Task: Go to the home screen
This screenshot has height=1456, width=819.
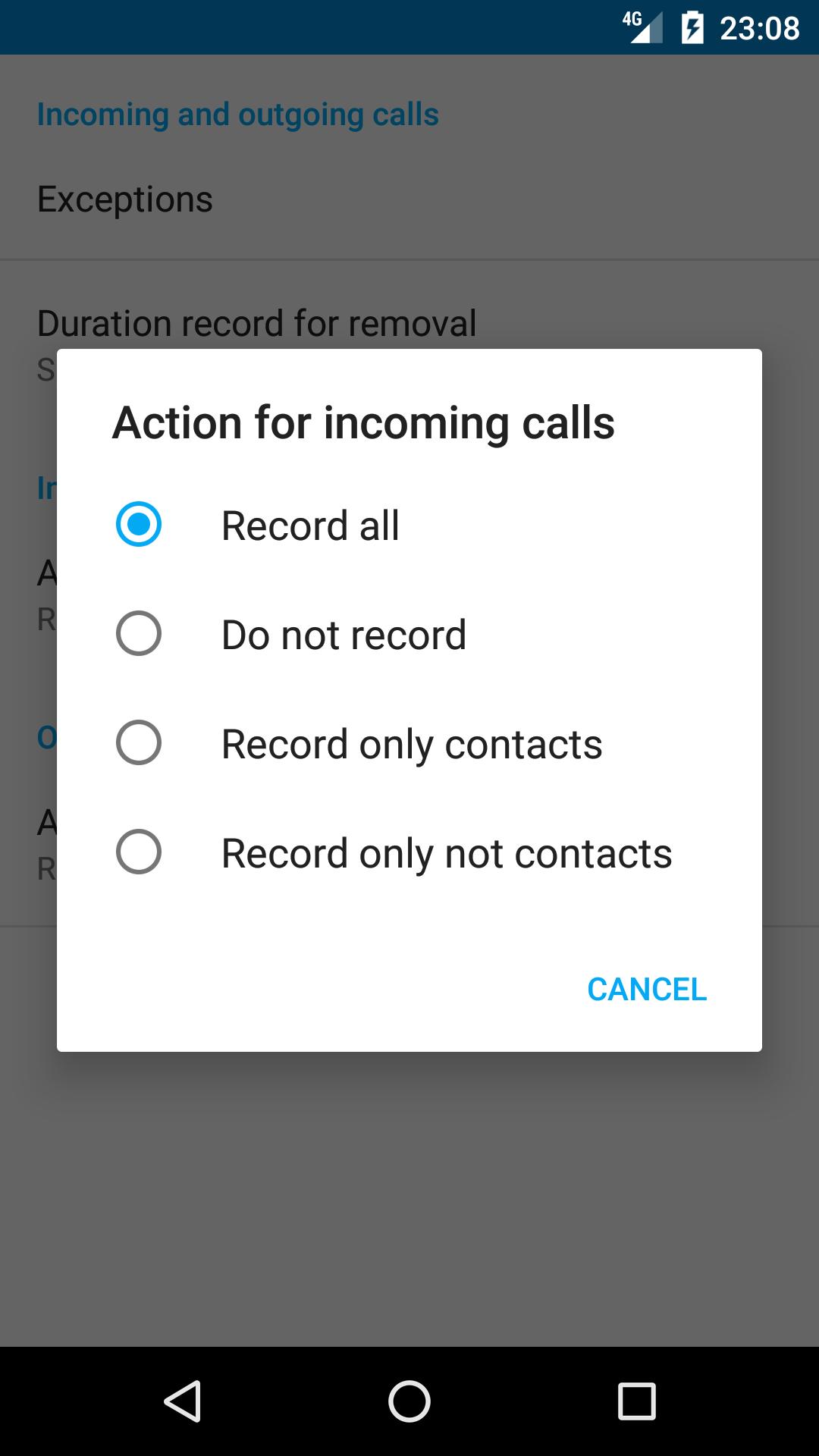Action: tap(409, 1401)
